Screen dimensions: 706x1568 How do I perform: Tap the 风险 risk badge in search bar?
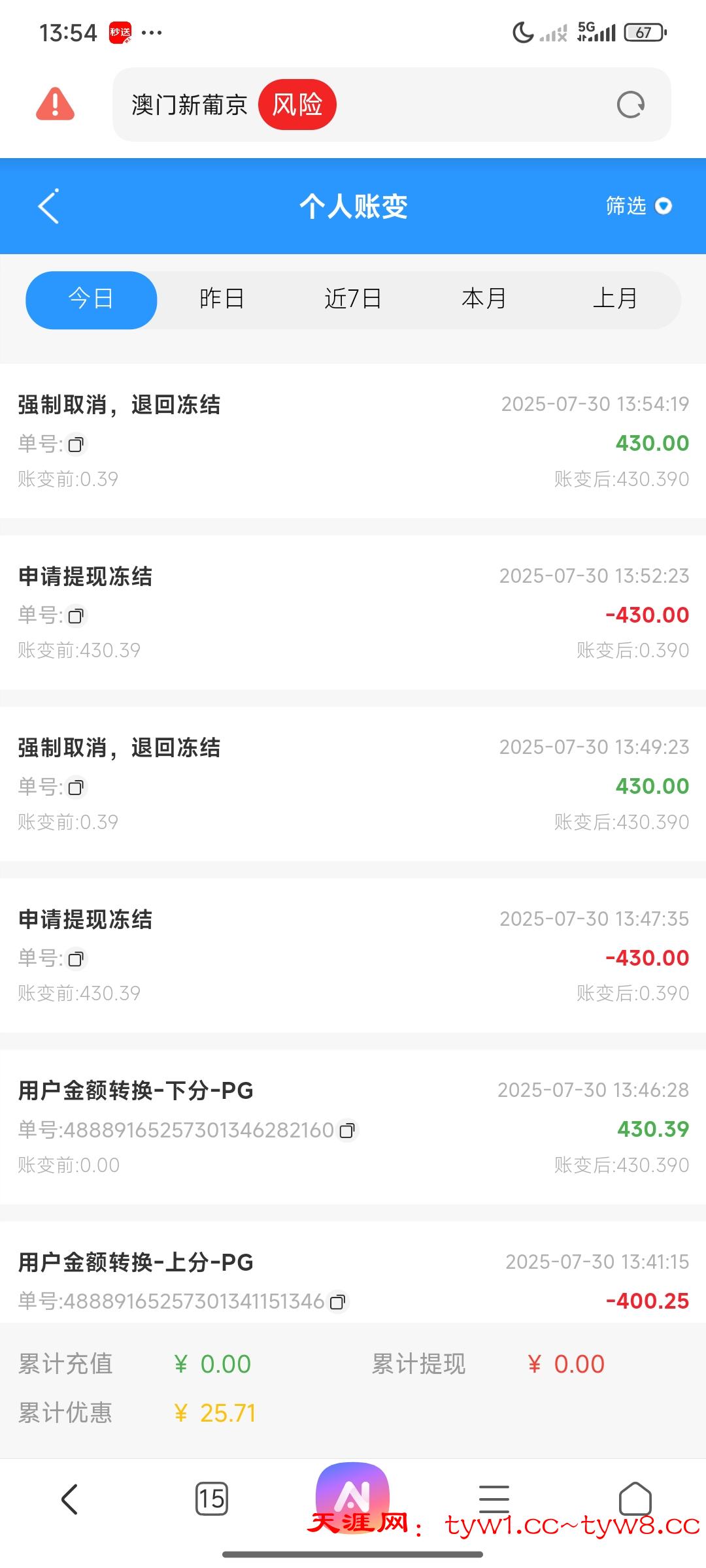click(x=298, y=105)
